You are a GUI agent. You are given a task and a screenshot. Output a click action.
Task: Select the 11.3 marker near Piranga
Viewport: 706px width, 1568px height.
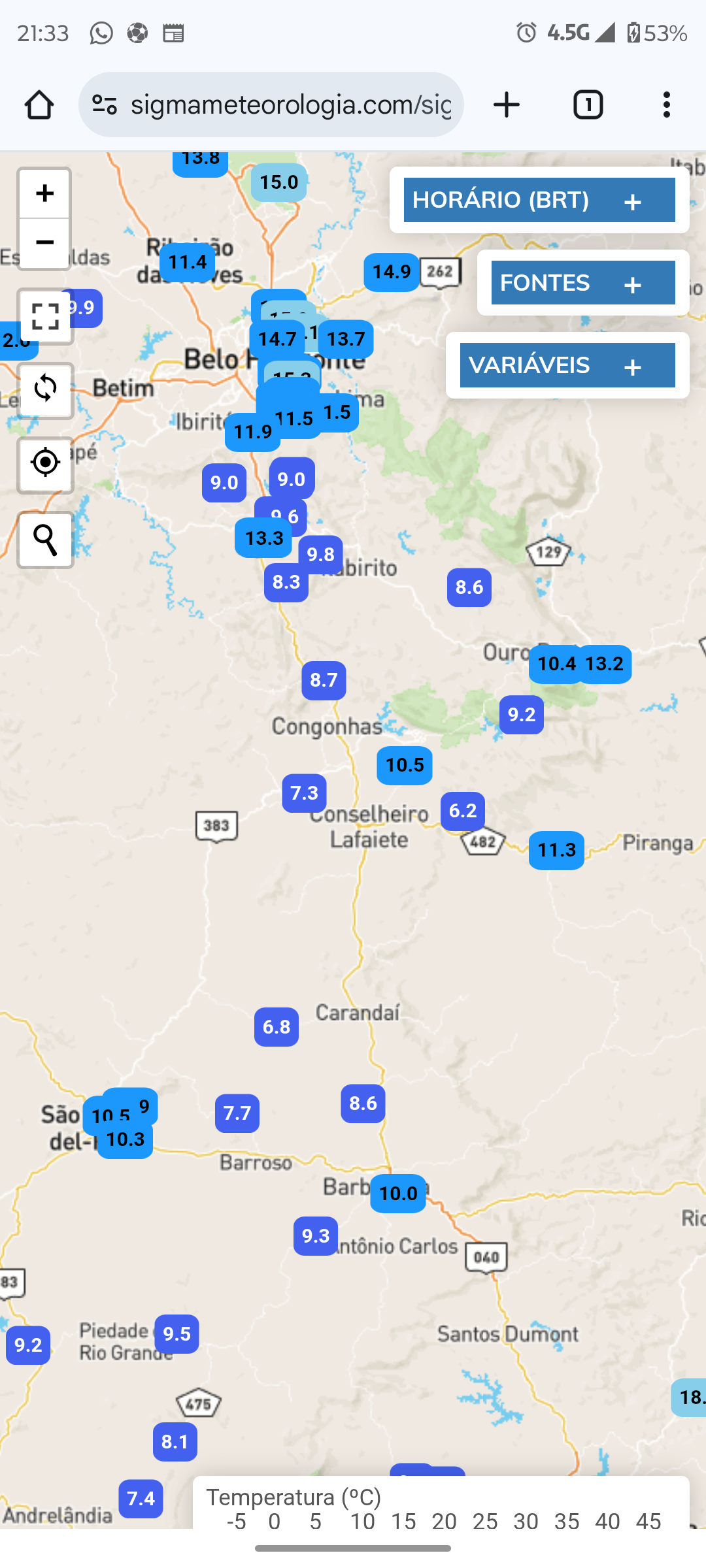[556, 851]
